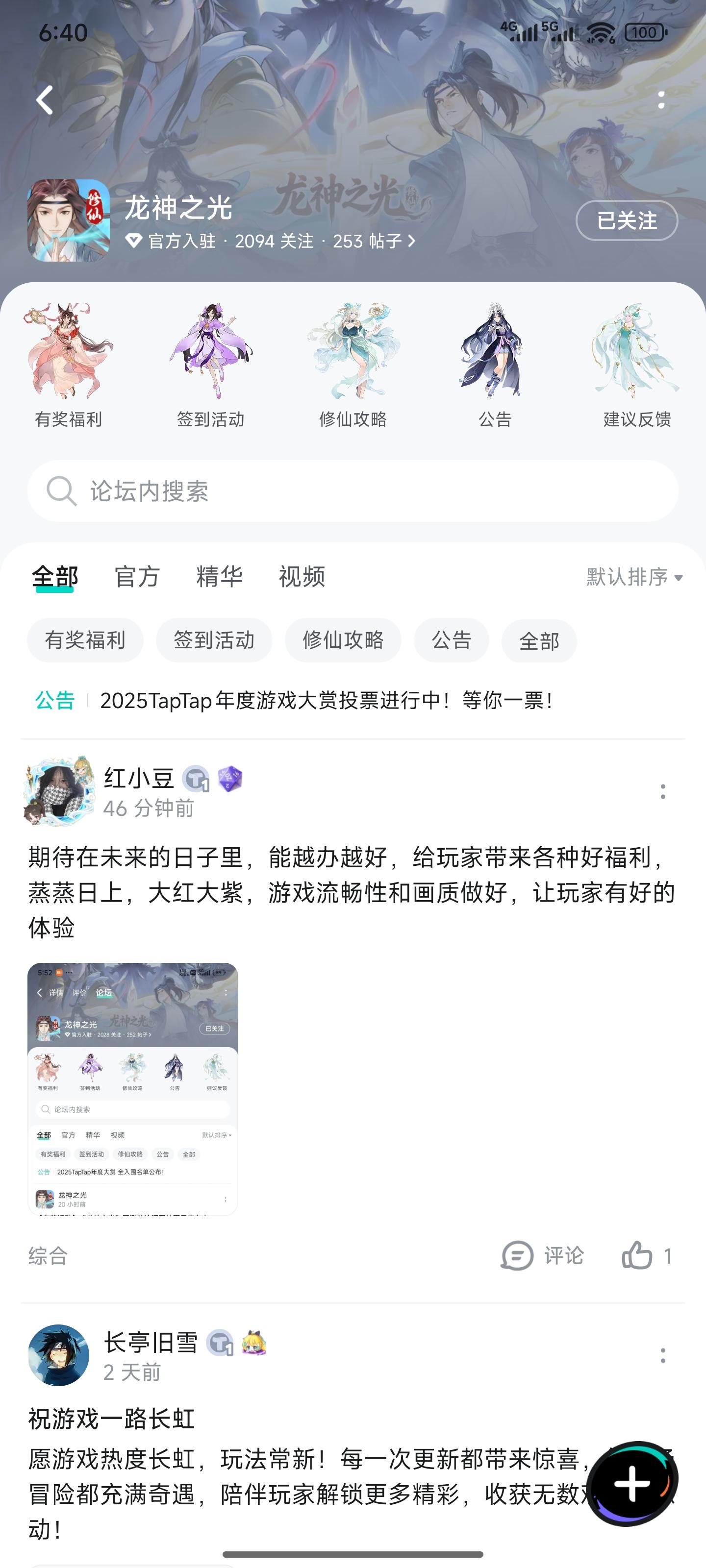Go back using the top-left arrow
Screen dimensions: 706x1568
[45, 100]
